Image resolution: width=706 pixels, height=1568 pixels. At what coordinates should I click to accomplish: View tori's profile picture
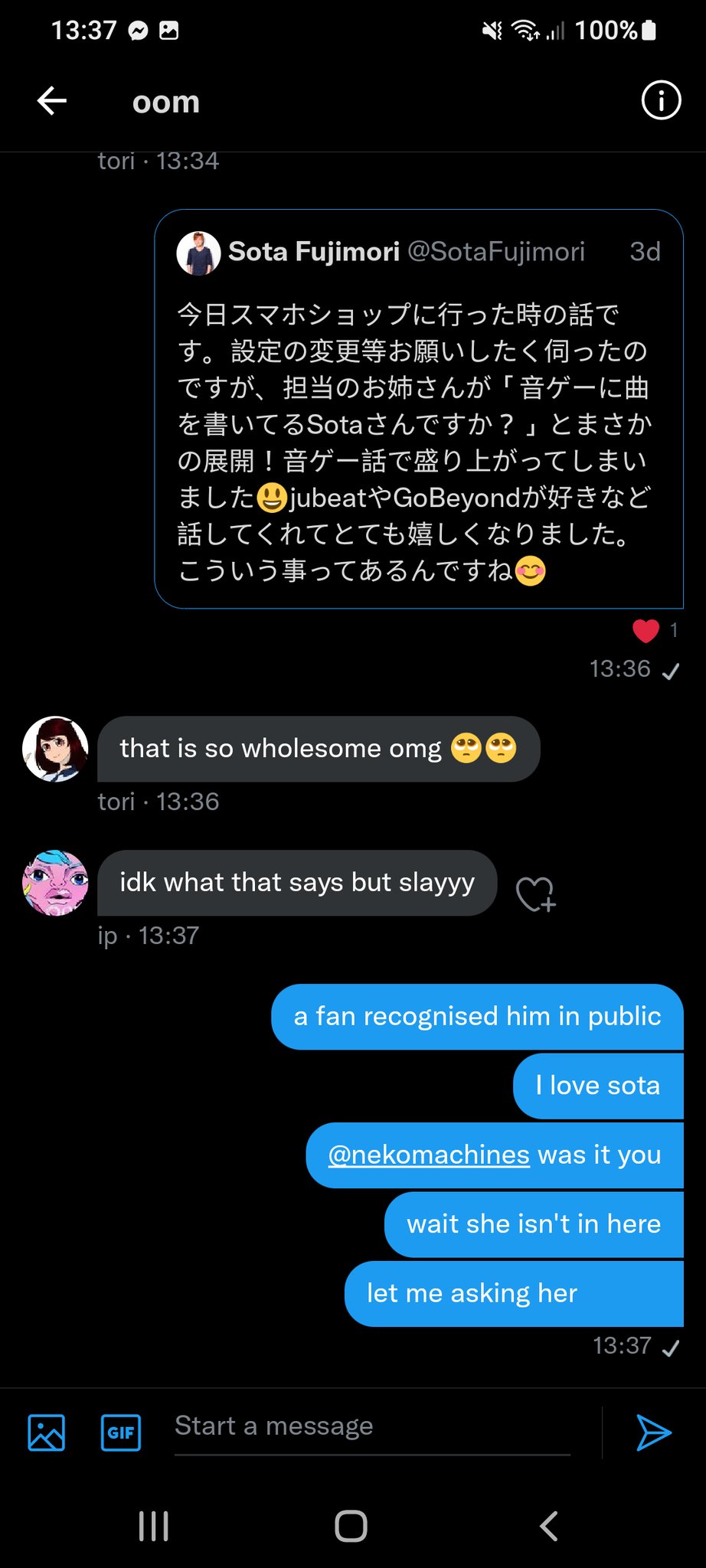point(55,749)
